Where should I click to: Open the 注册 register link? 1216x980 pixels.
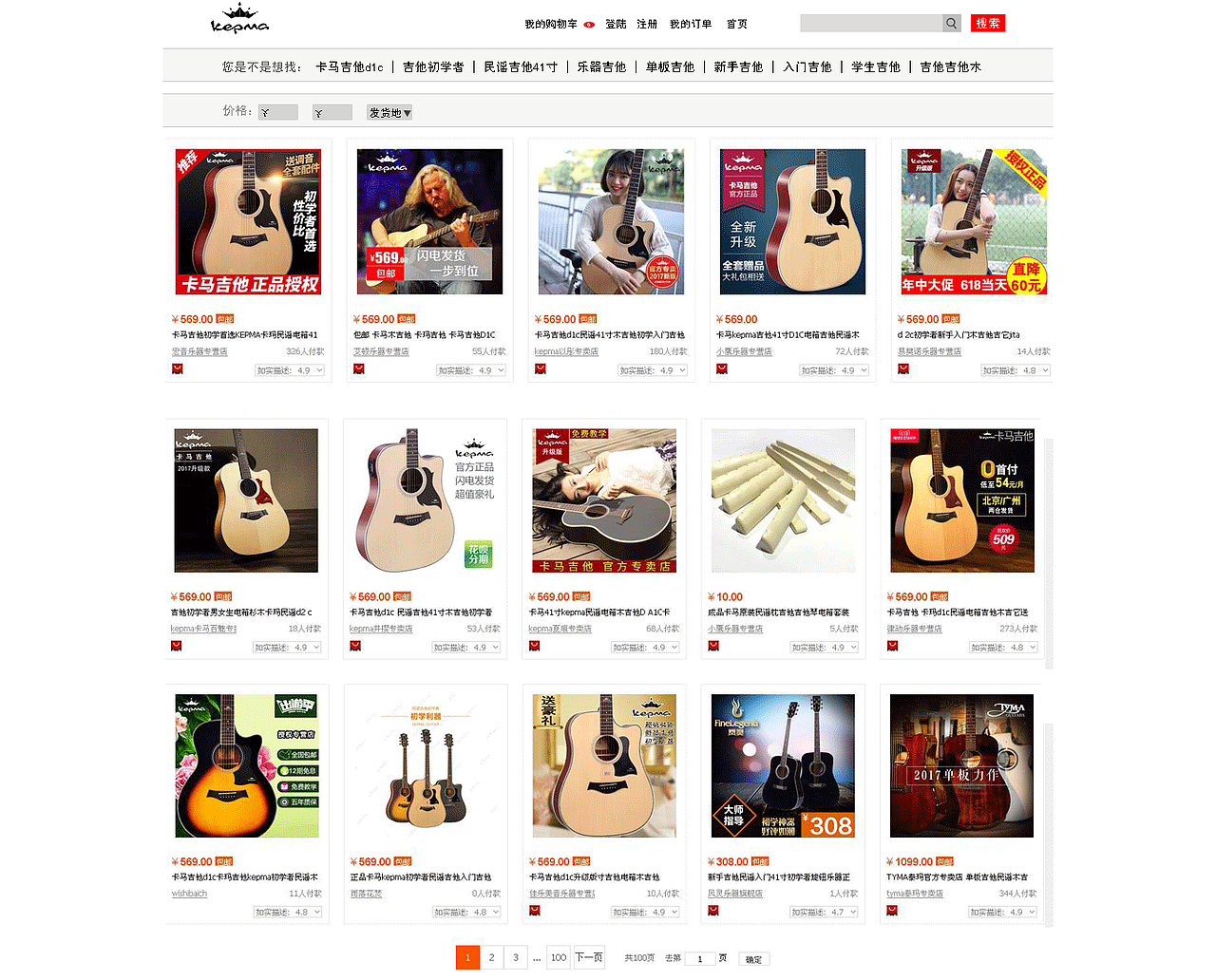(x=647, y=25)
